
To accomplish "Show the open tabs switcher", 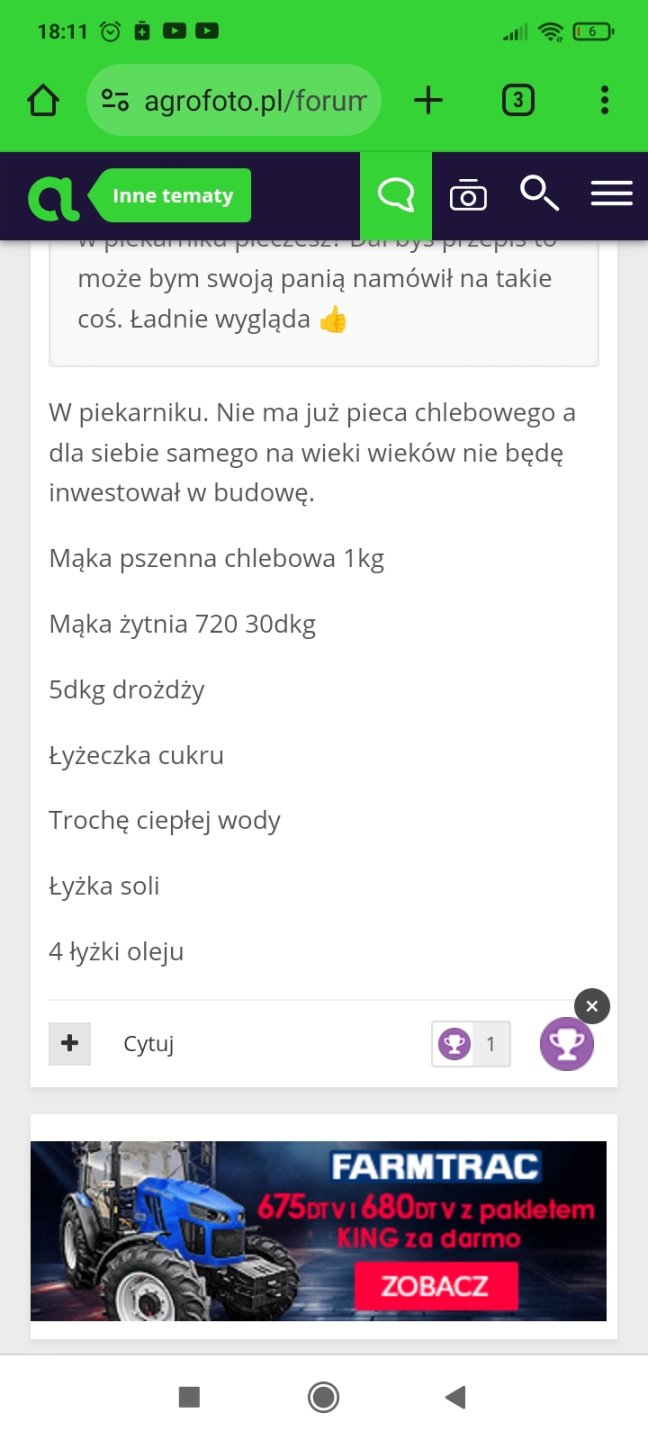I will coord(517,100).
